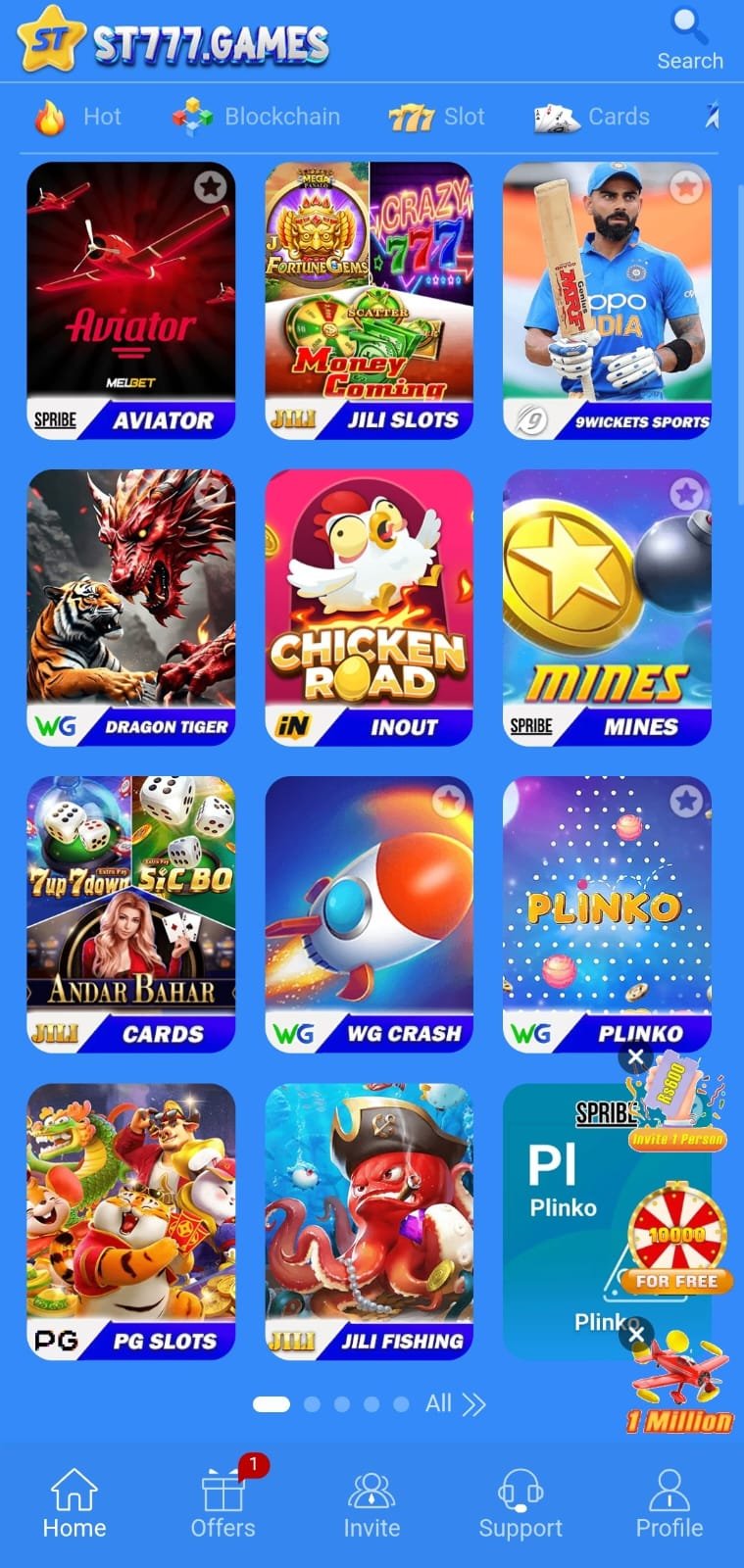Favorite the Aviator game with the star

210,186
